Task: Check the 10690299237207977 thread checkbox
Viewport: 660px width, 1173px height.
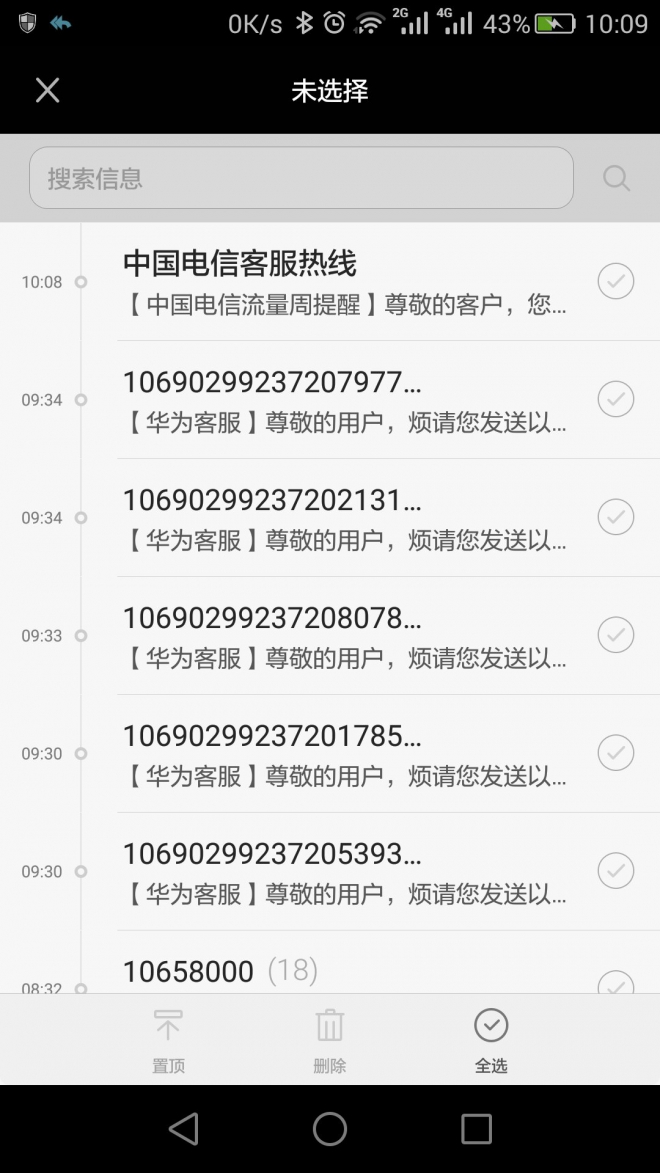Action: [x=615, y=400]
